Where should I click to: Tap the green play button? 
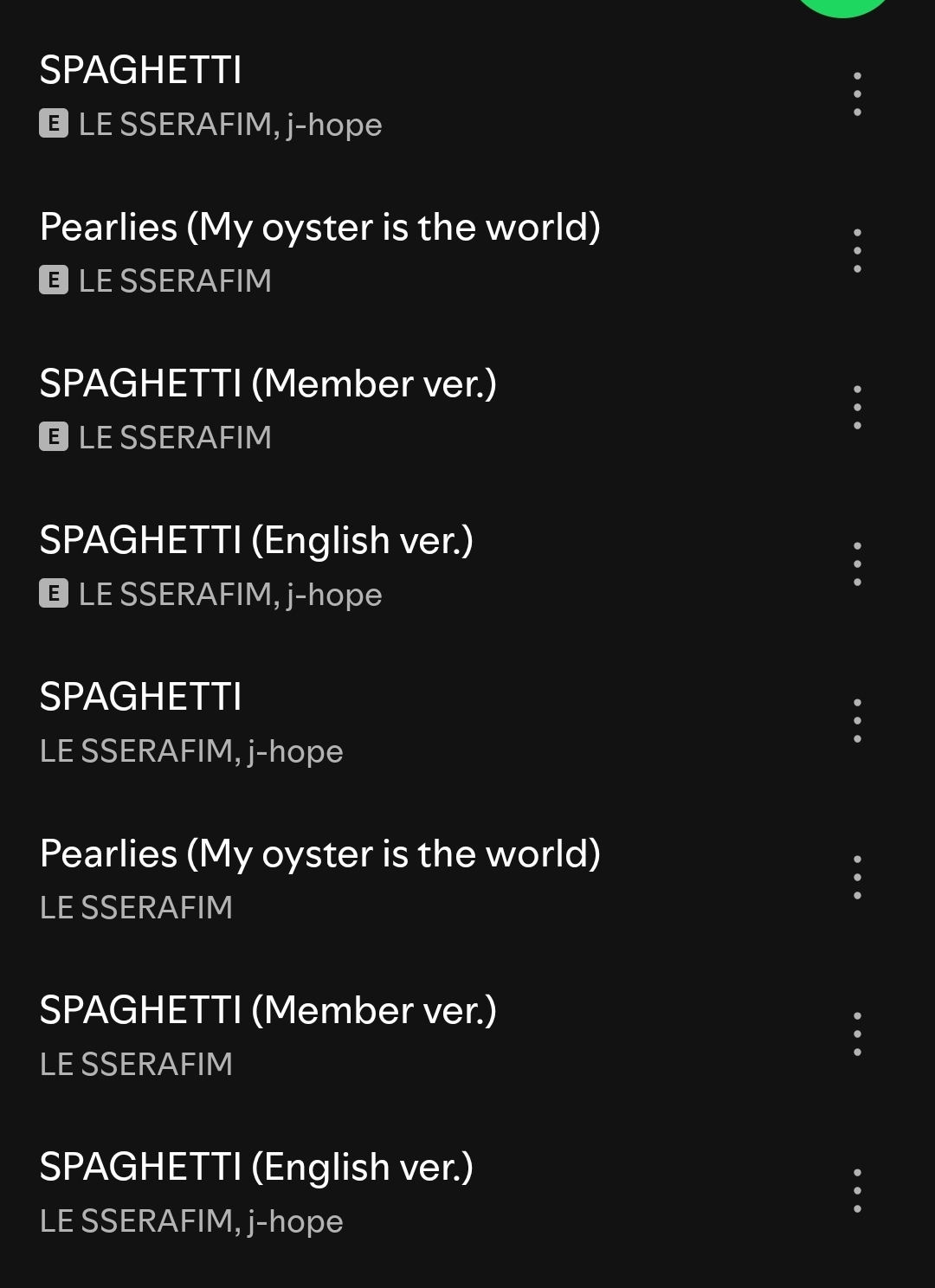point(841,5)
